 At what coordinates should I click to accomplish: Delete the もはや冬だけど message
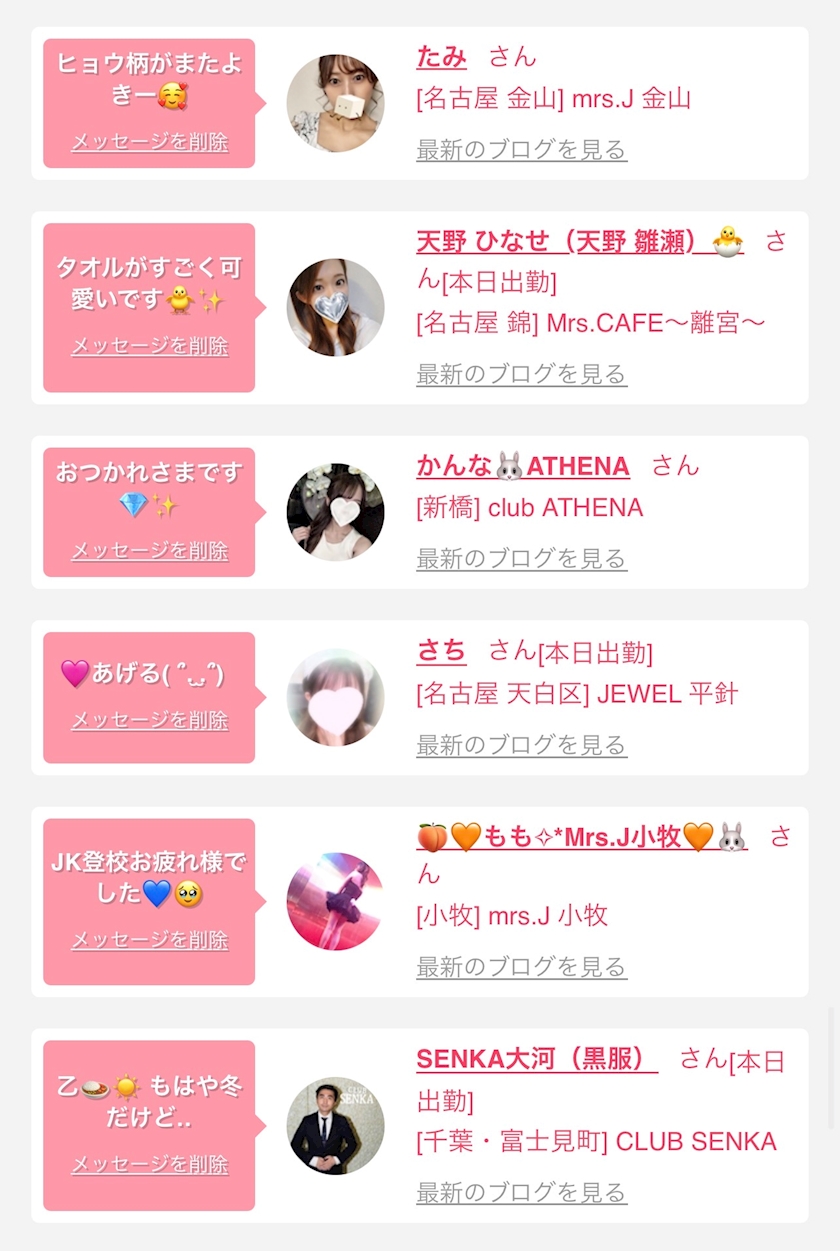(149, 1164)
